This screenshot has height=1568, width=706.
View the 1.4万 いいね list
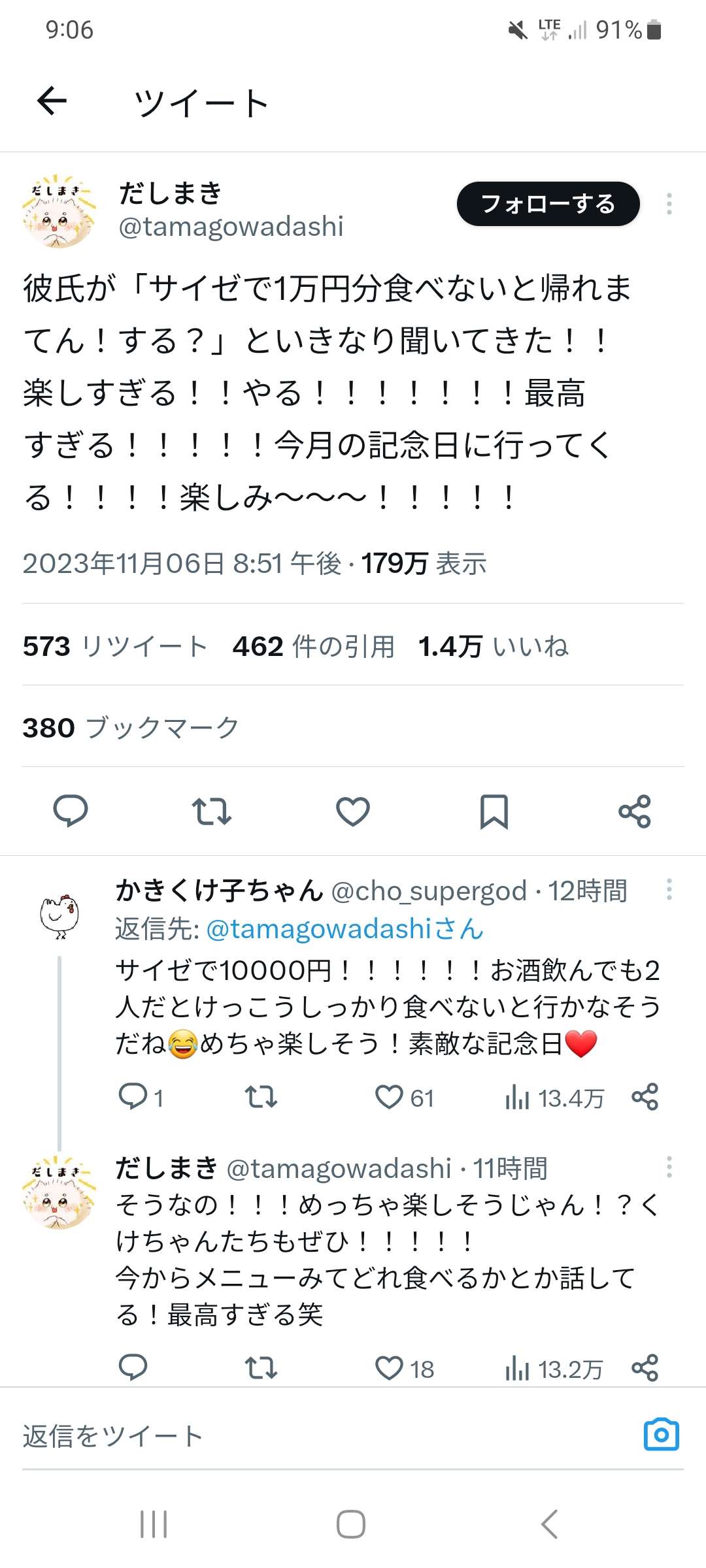(493, 646)
